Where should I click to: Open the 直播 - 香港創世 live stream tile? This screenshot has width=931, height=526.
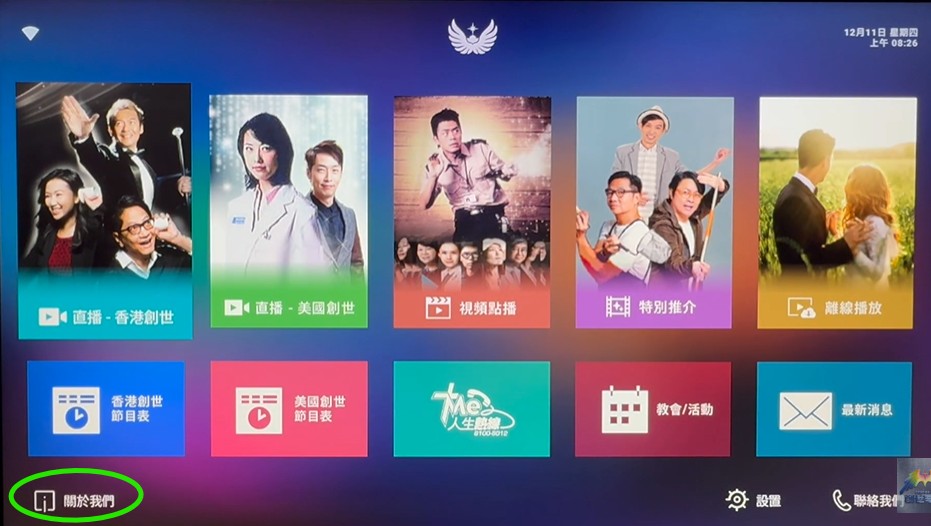point(104,210)
